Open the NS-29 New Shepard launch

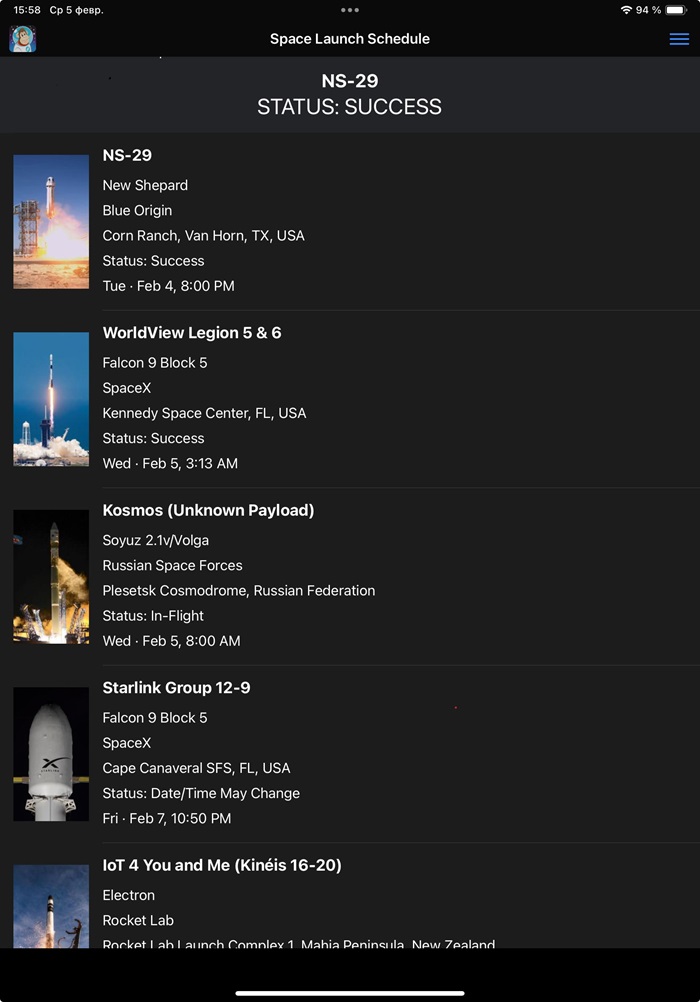350,222
